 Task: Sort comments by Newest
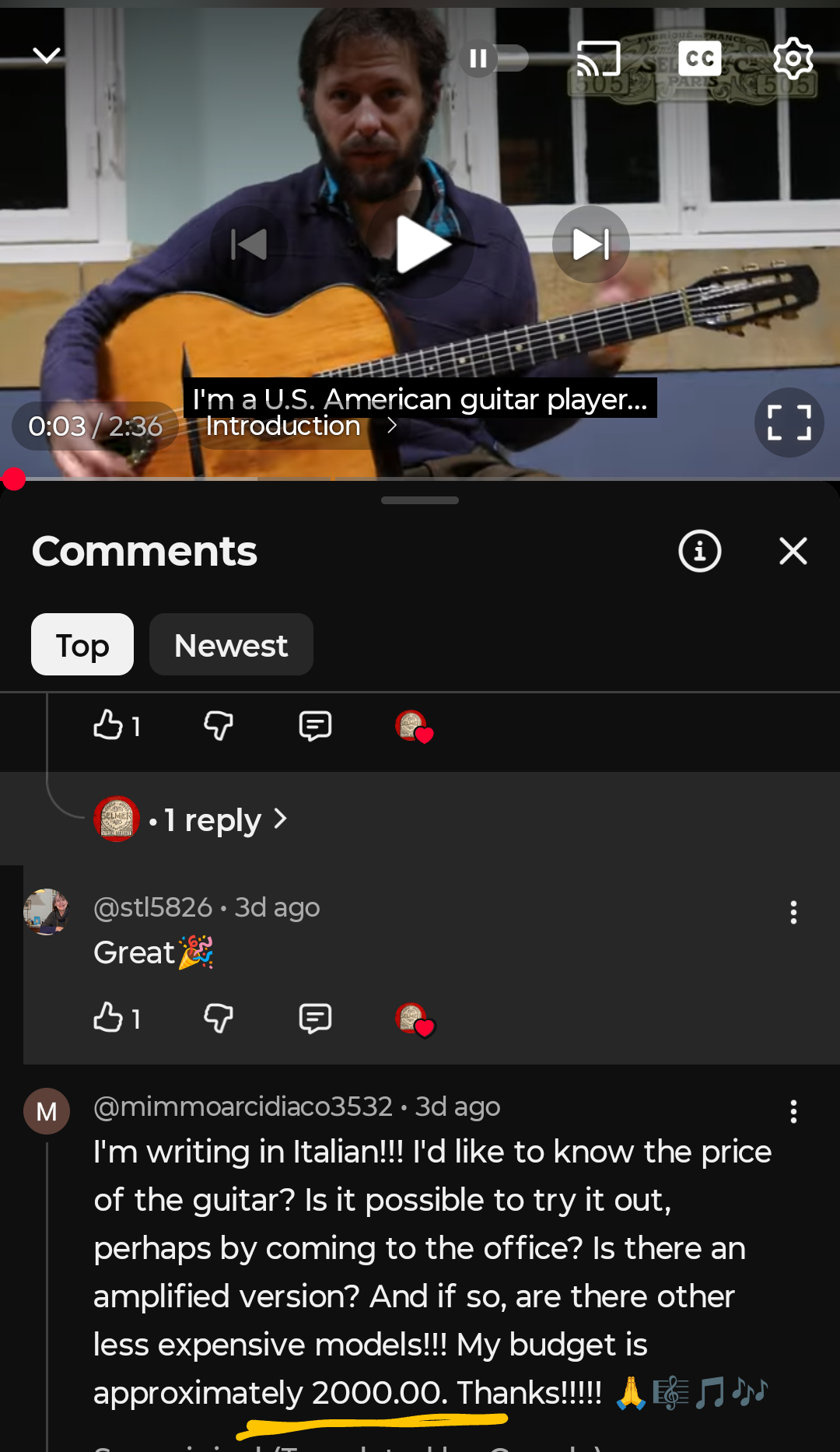(231, 644)
